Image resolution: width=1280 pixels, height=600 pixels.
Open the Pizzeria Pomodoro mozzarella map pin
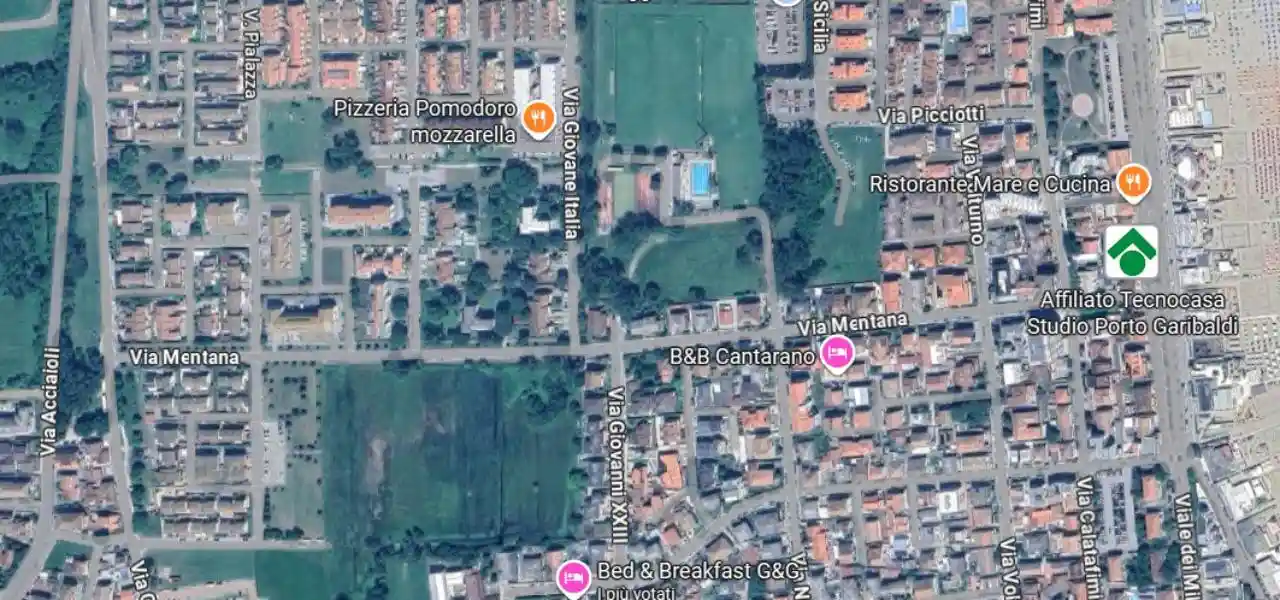(538, 119)
